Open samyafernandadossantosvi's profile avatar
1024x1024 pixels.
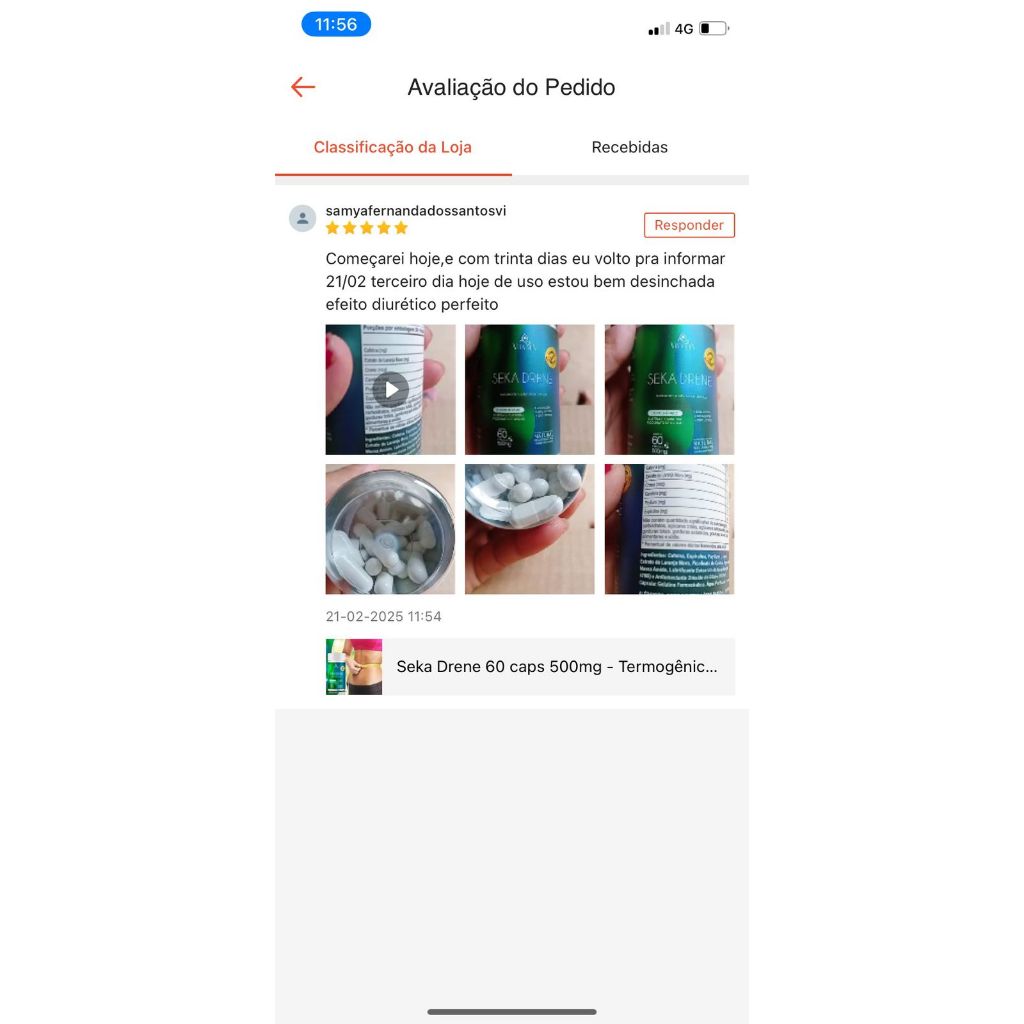coord(302,219)
